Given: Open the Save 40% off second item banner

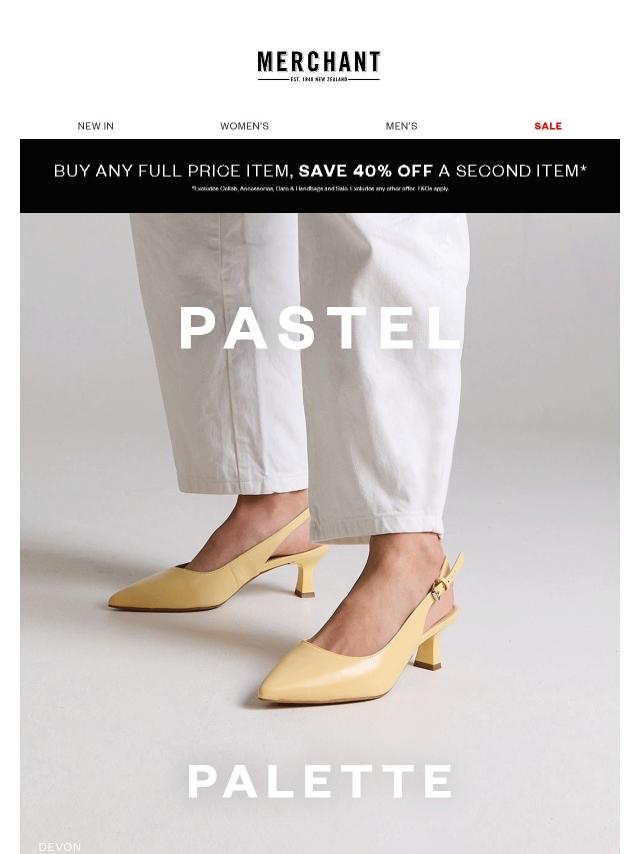Looking at the screenshot, I should (x=320, y=175).
